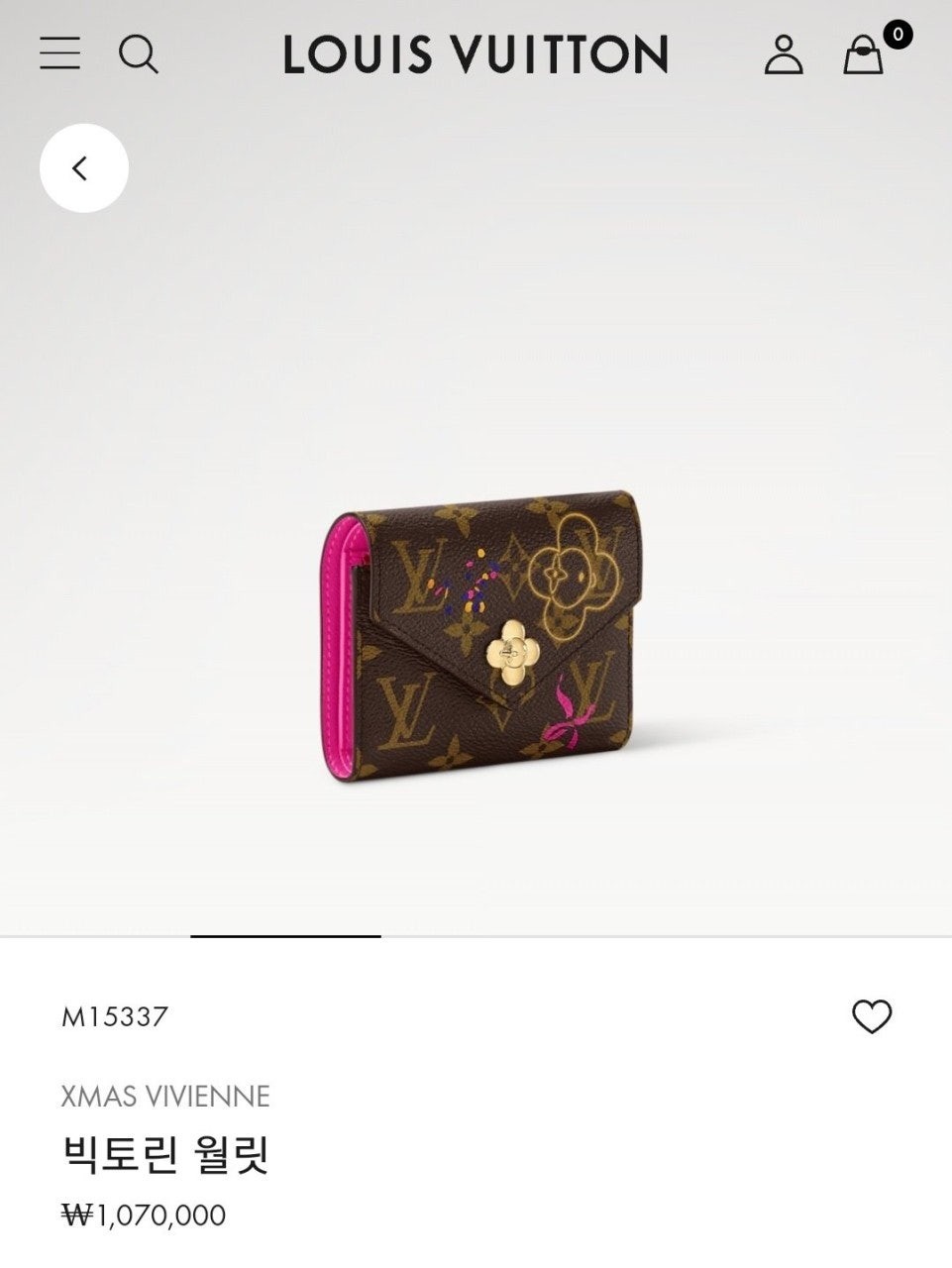This screenshot has height=1268, width=952.
Task: Open the hamburger menu
Action: tap(59, 53)
